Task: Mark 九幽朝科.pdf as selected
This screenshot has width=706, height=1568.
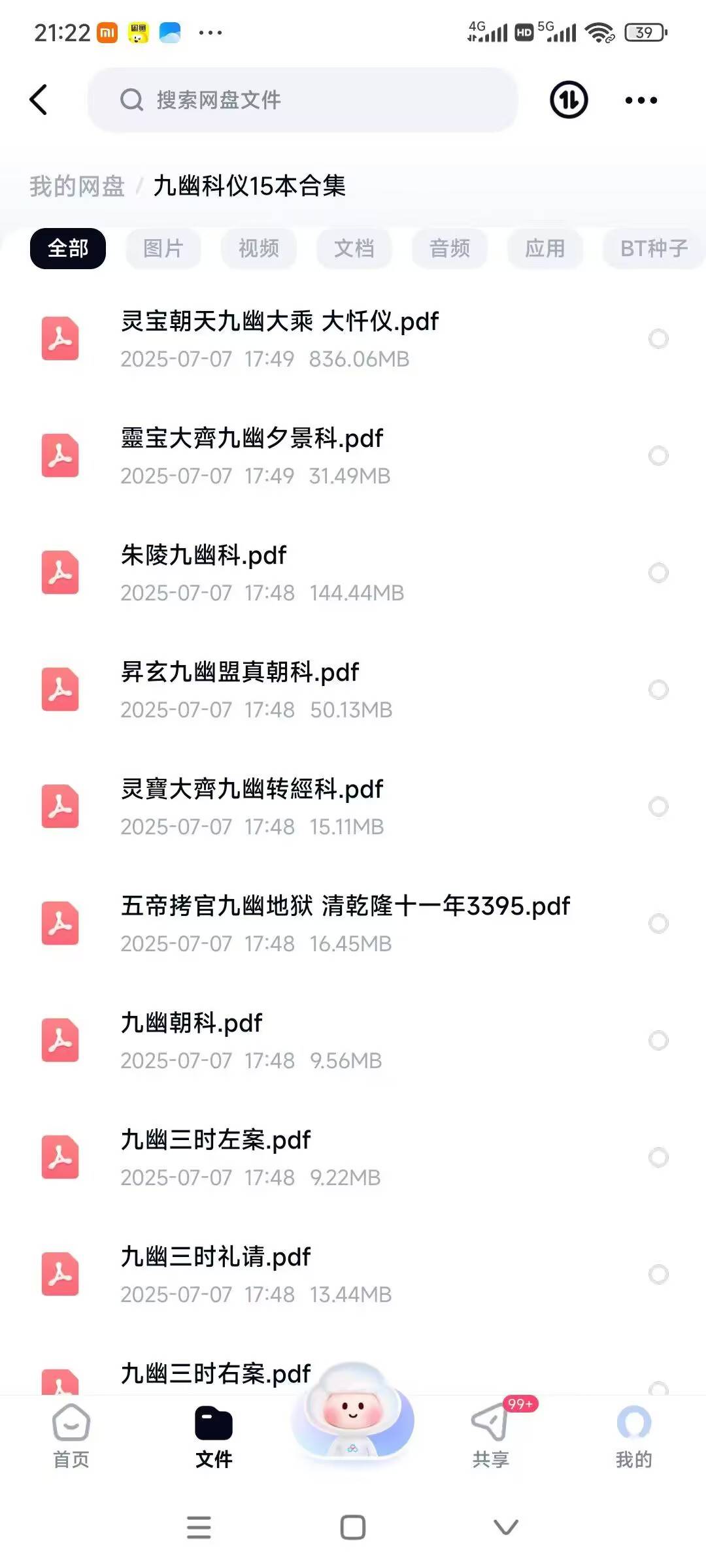Action: [658, 1040]
